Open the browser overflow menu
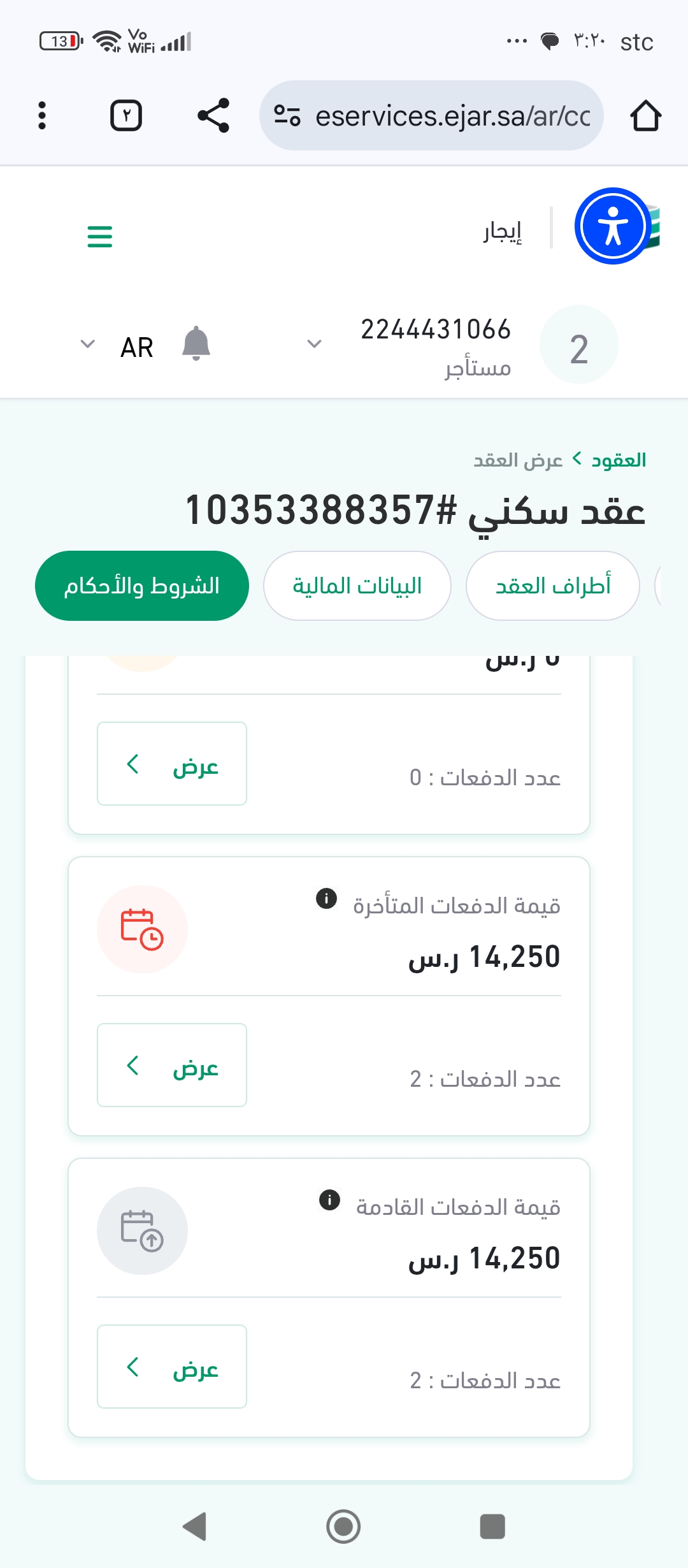This screenshot has width=688, height=1568. click(x=42, y=116)
